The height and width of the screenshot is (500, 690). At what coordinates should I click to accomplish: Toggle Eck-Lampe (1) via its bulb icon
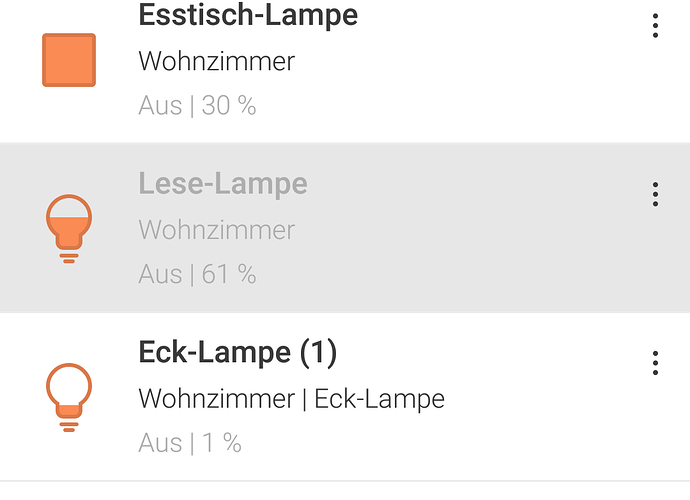[x=69, y=396]
